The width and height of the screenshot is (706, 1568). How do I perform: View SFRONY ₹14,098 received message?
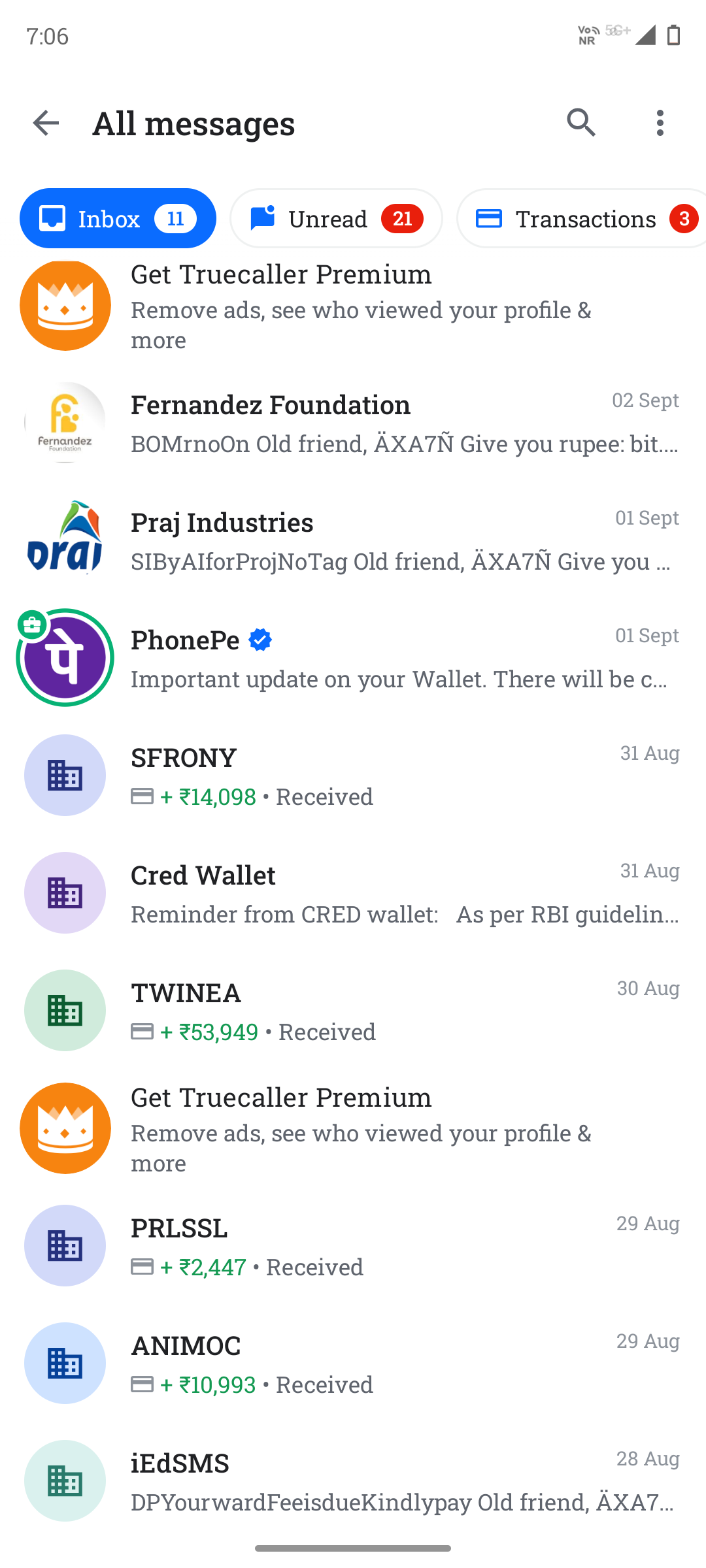353,776
